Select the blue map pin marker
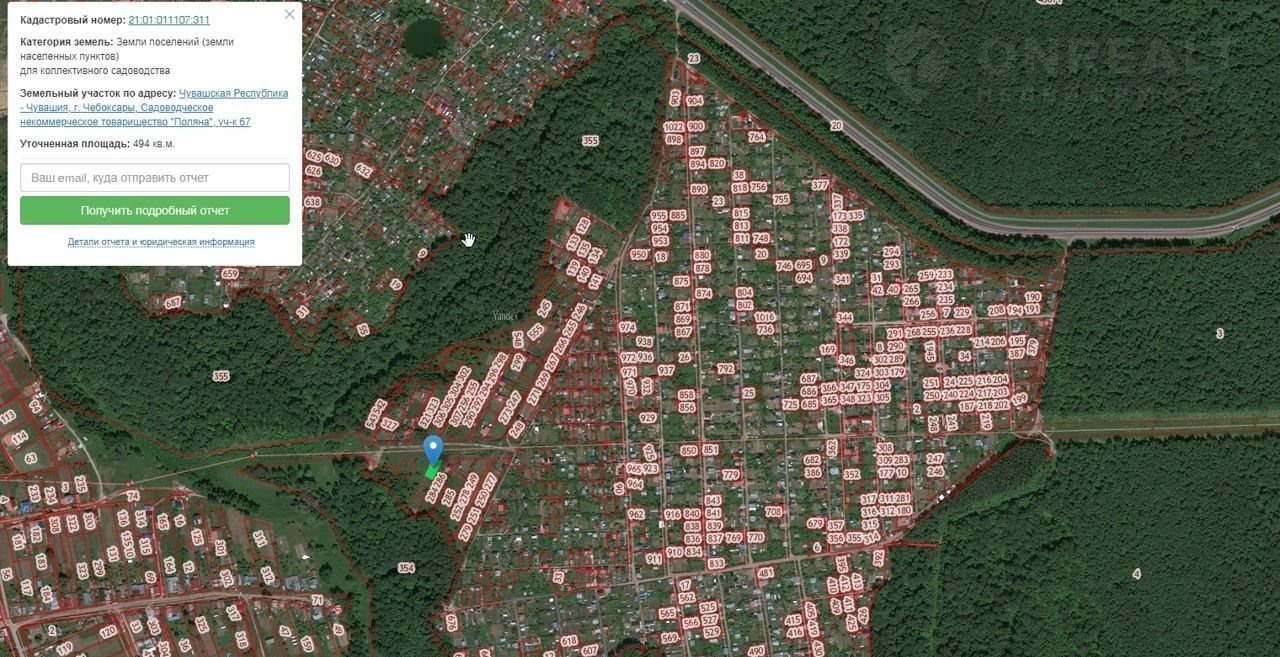The image size is (1280, 657). click(433, 451)
